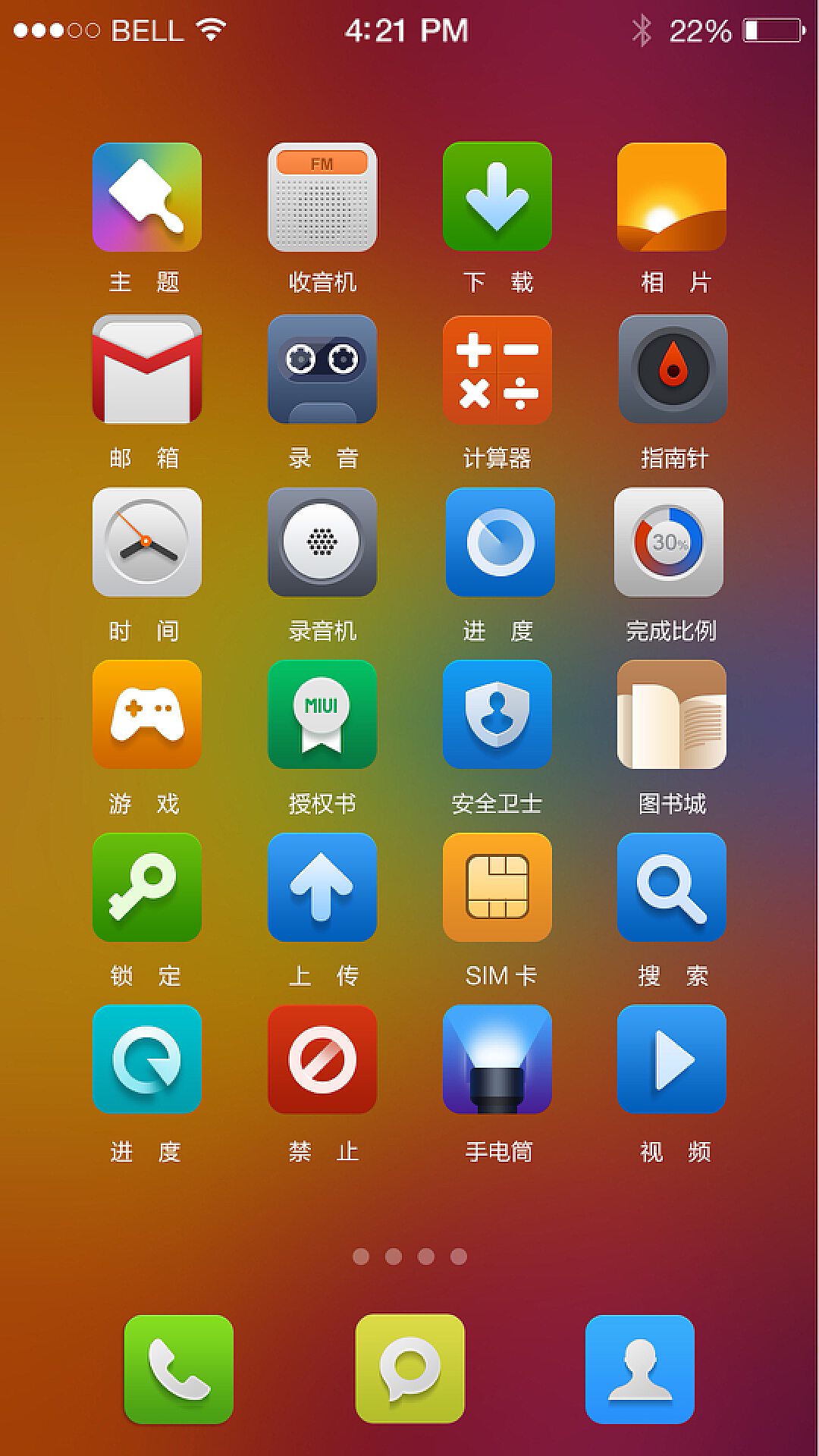Launch the 计算器 calculator
This screenshot has height=1456, width=819.
tap(497, 369)
